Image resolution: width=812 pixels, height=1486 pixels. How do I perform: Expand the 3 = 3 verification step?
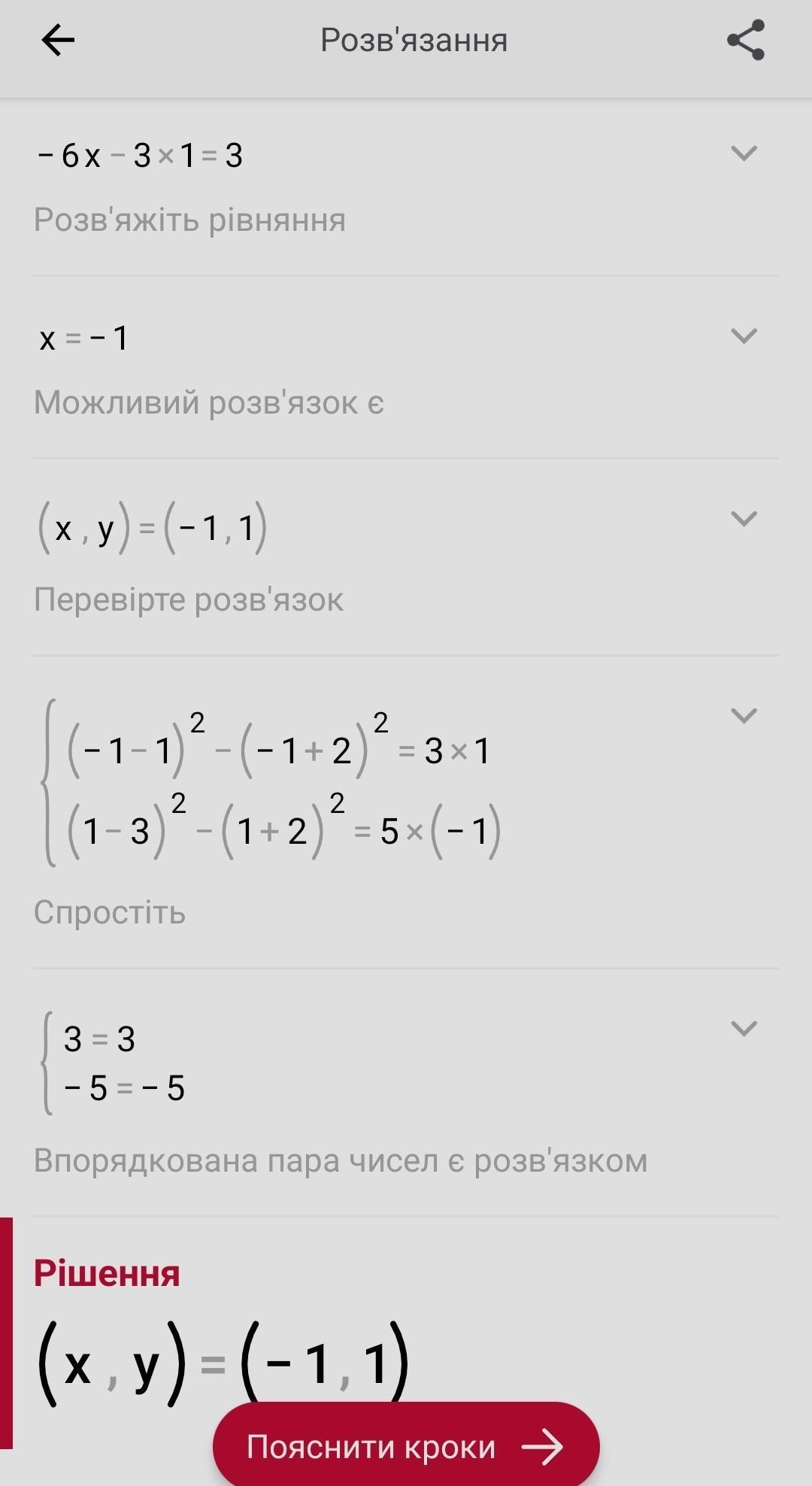tap(744, 1029)
